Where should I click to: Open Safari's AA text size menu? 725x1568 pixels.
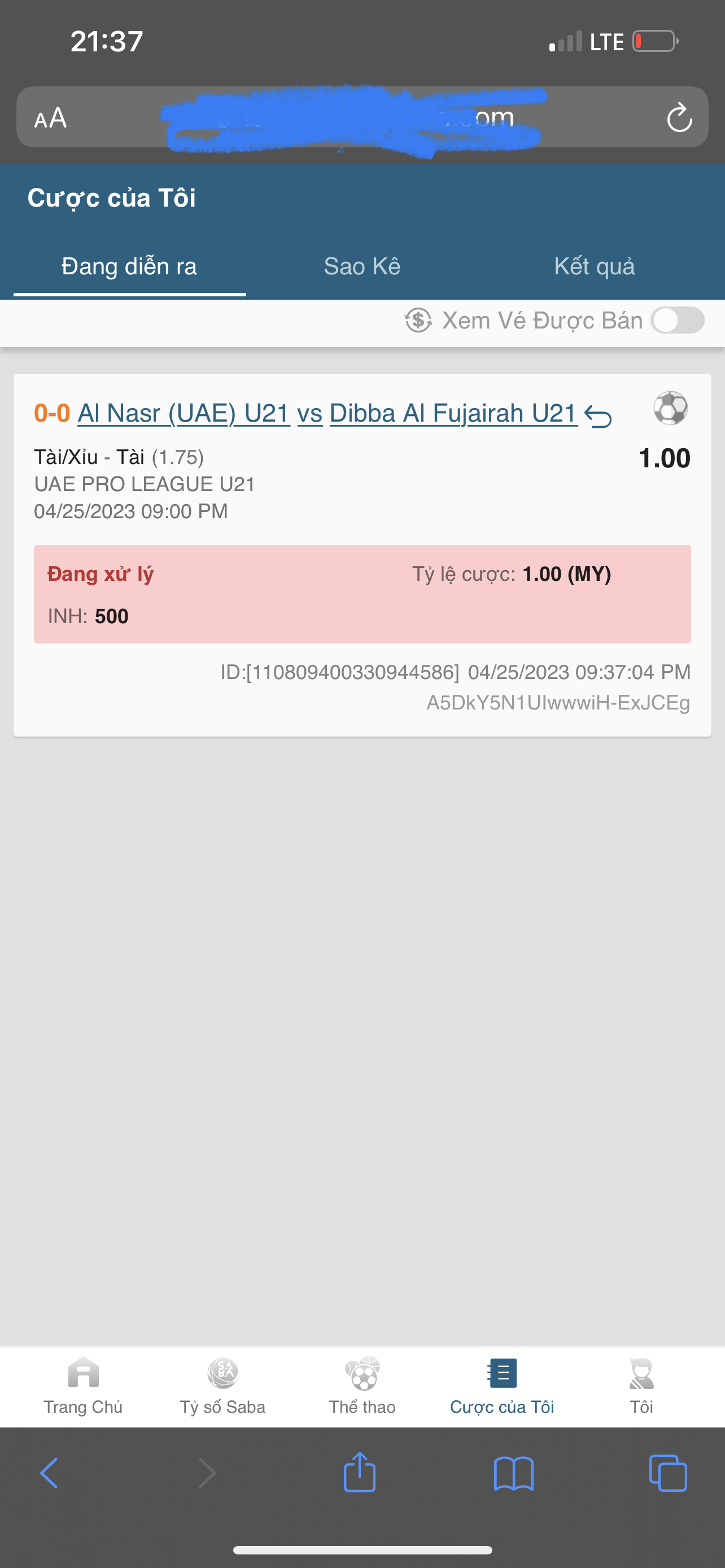50,118
